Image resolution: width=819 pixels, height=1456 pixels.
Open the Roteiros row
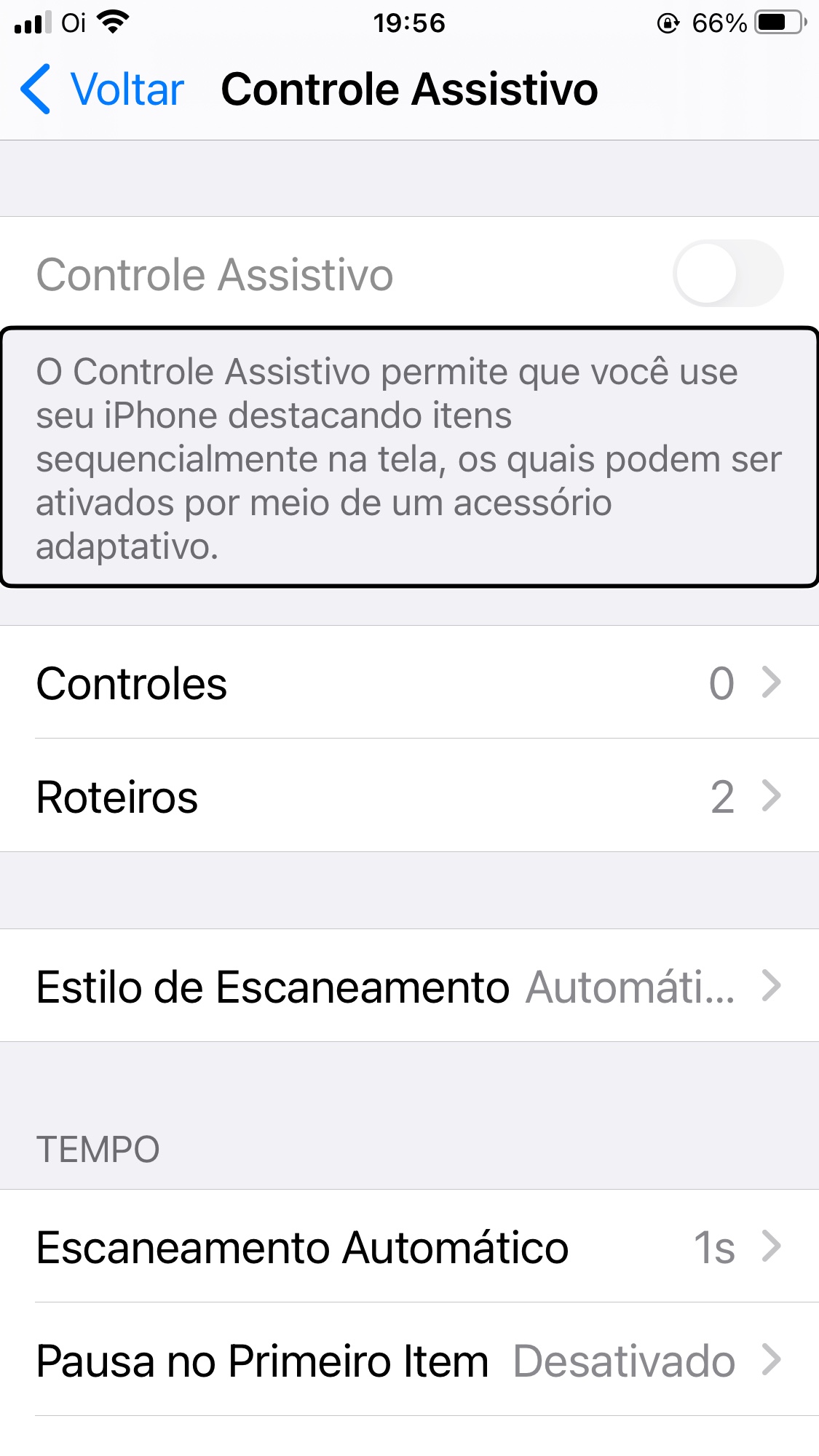[409, 797]
